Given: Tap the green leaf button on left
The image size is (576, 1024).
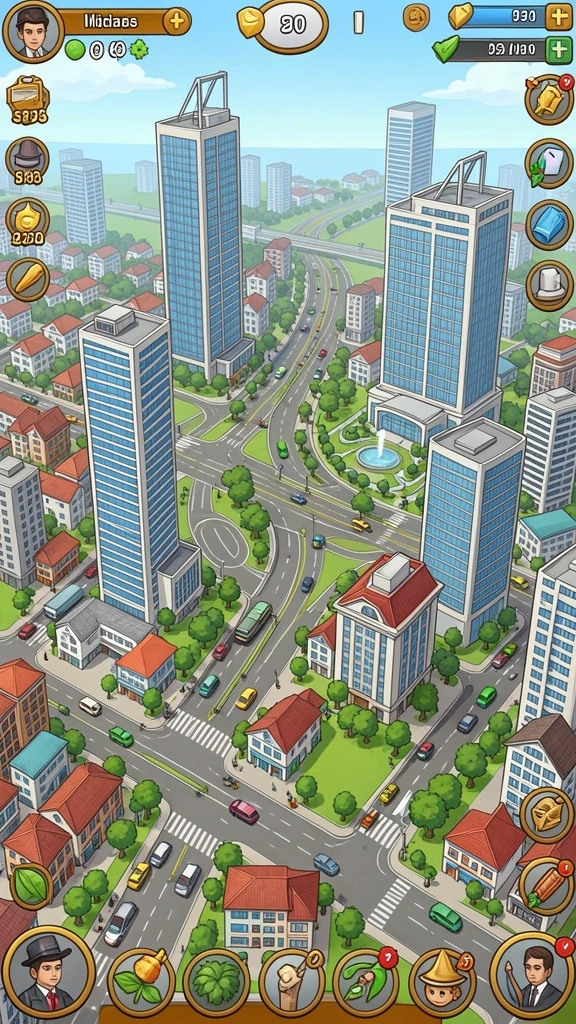Looking at the screenshot, I should click(30, 885).
